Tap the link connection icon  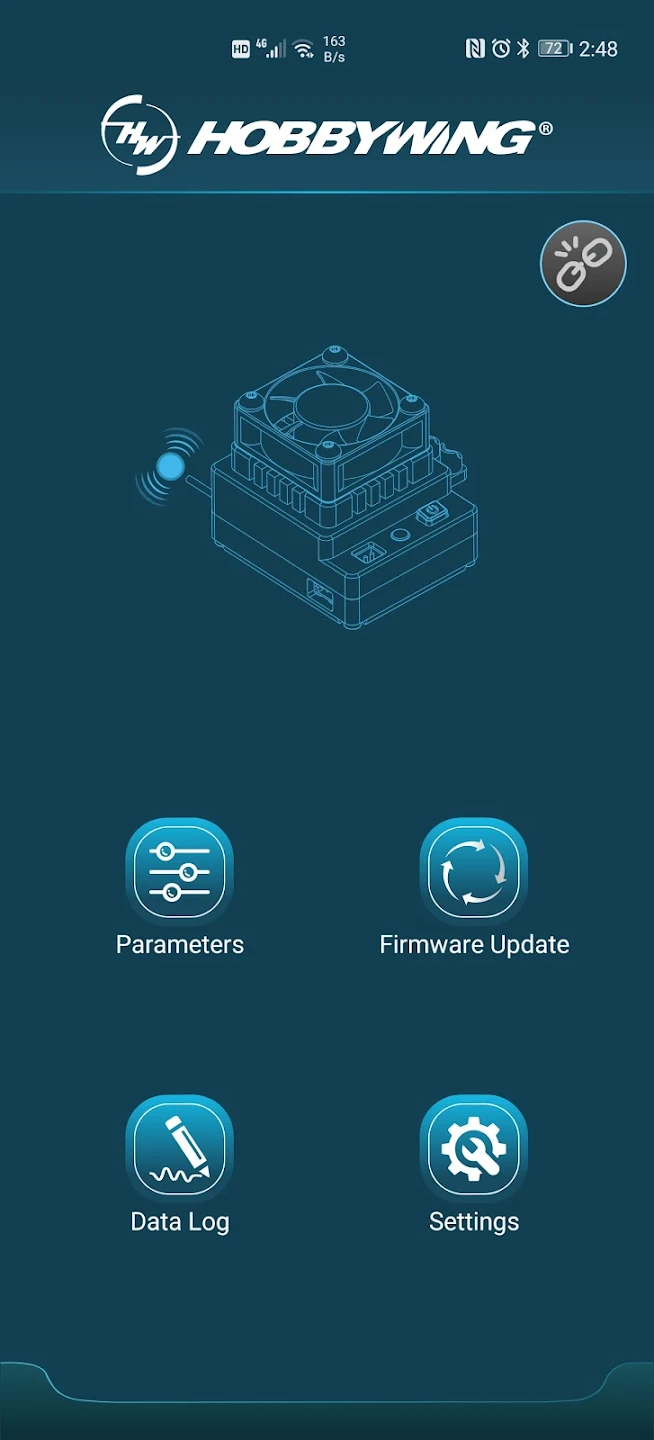[x=583, y=264]
